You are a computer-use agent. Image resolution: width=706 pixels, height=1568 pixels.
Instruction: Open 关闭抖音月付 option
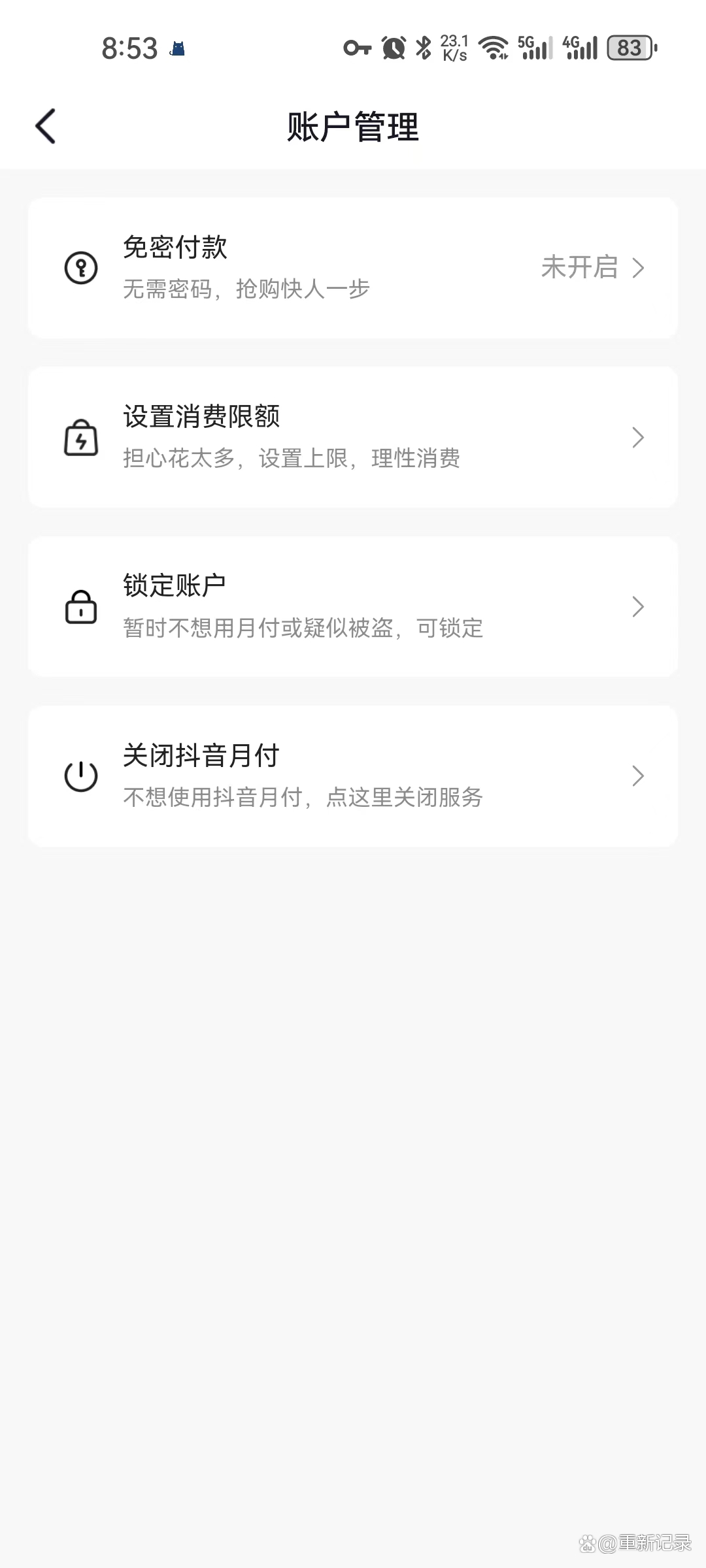click(353, 776)
